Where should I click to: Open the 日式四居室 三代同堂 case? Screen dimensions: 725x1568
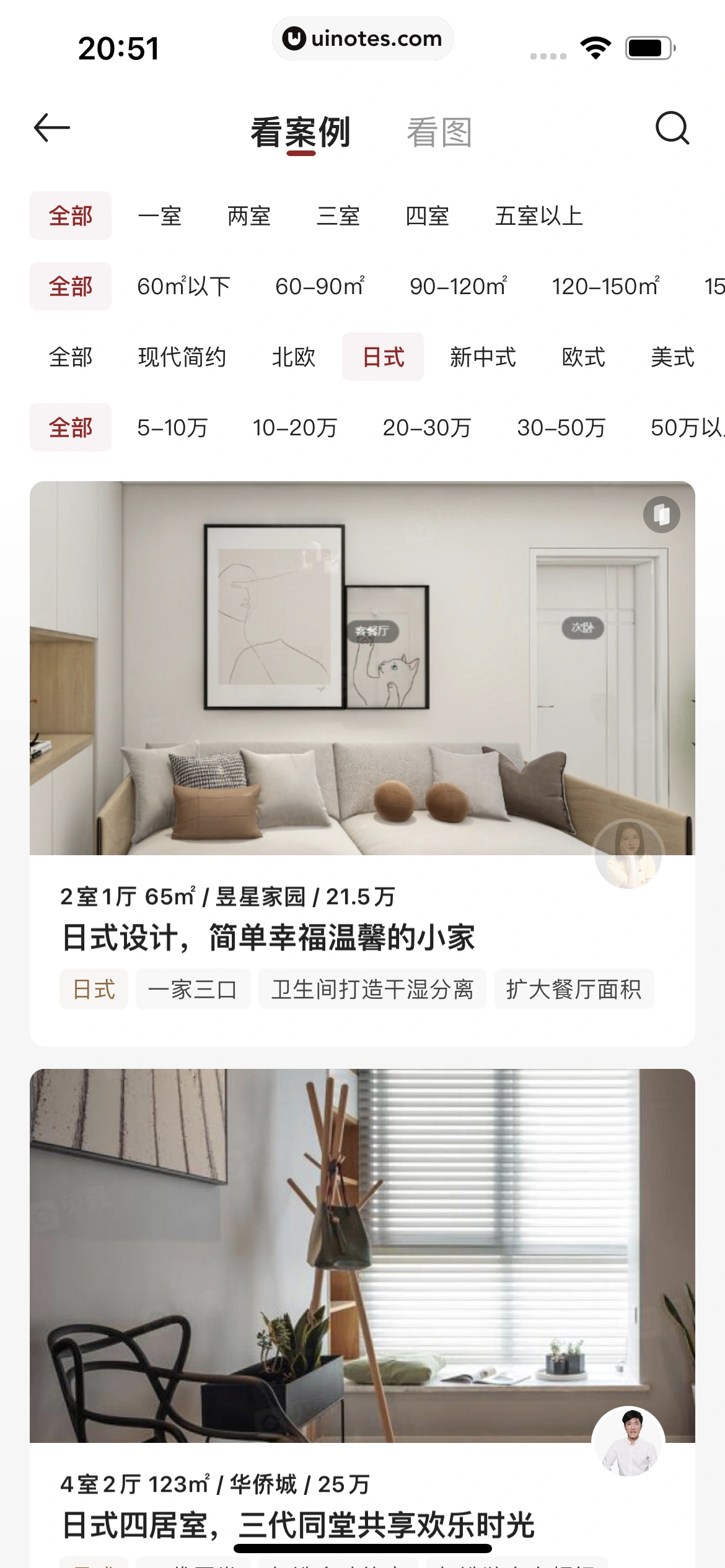298,1524
